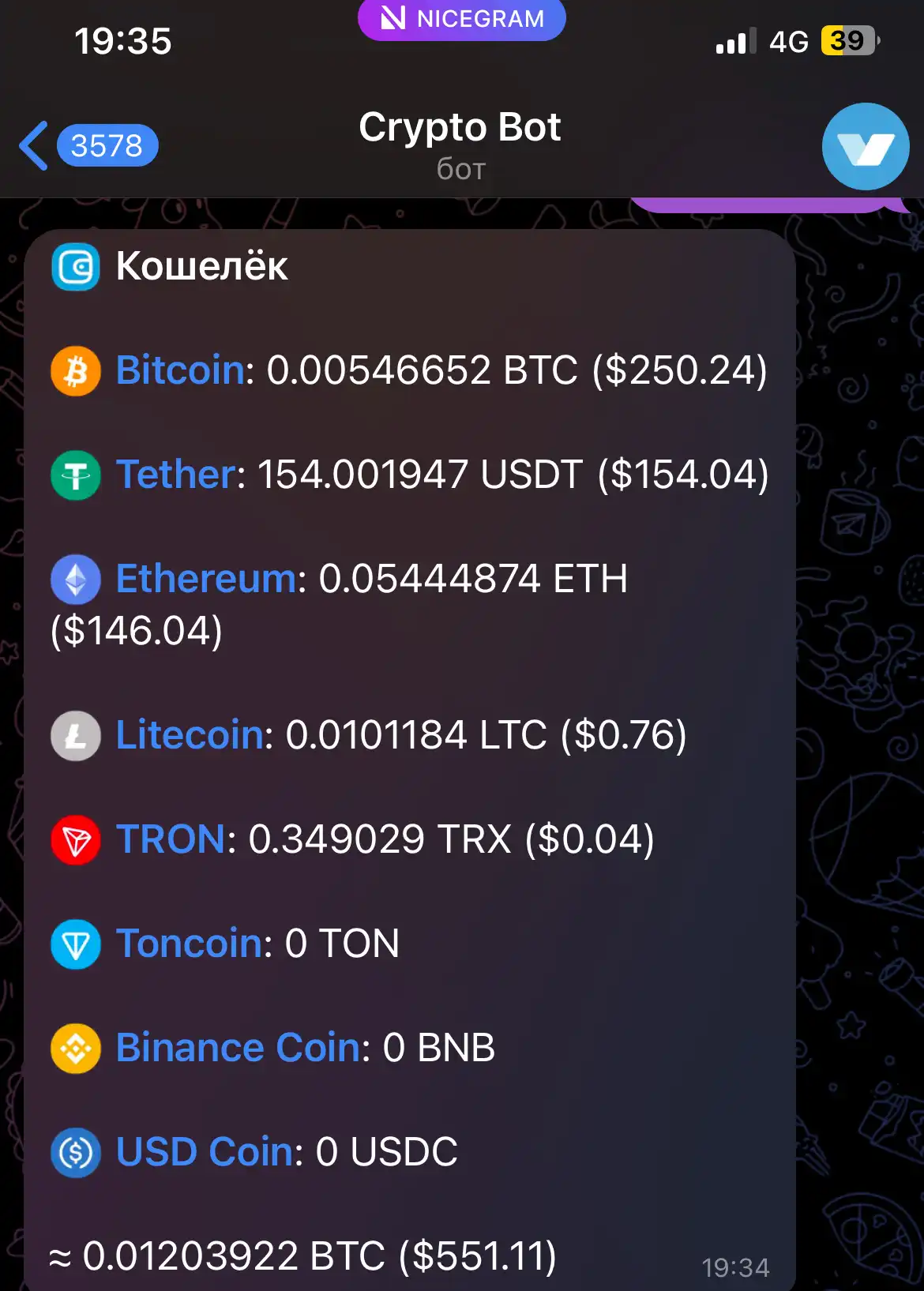924x1291 pixels.
Task: Open the Toncoin link
Action: [x=189, y=944]
